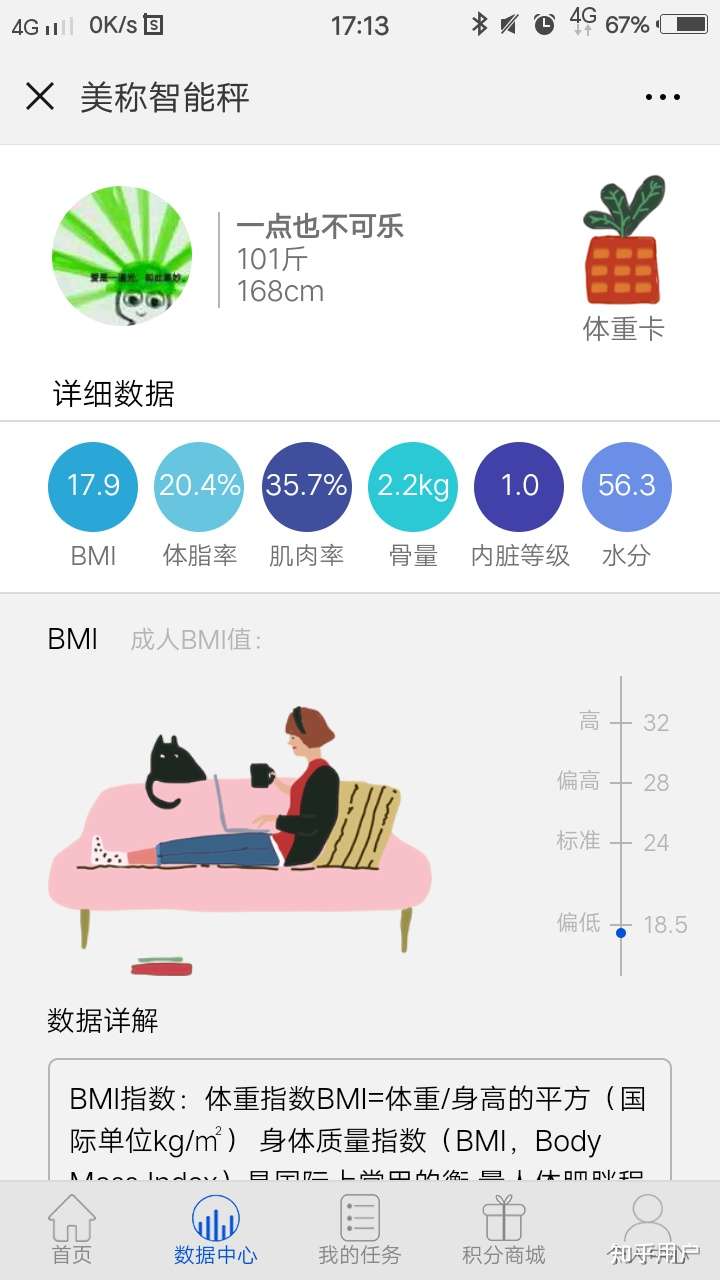Tap the 肌肉率 35.7% circle
The width and height of the screenshot is (720, 1280).
click(305, 487)
